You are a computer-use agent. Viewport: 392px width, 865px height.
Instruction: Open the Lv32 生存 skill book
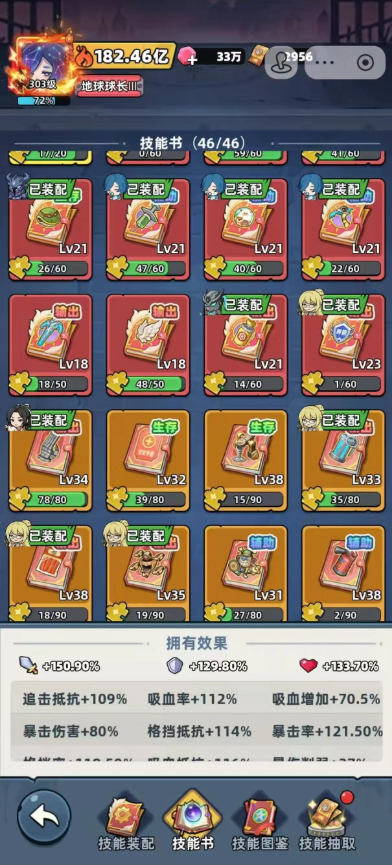point(148,460)
